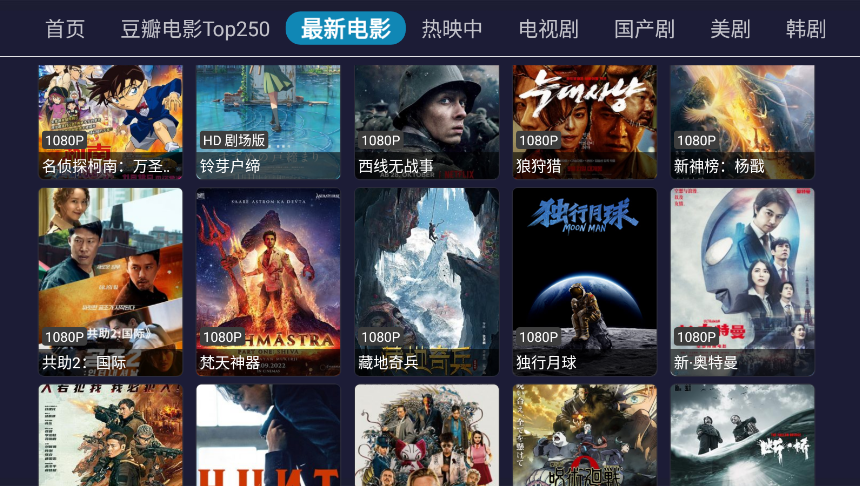The image size is (860, 486).
Task: Open the 豆瓣电影Top250 tab
Action: coord(195,29)
